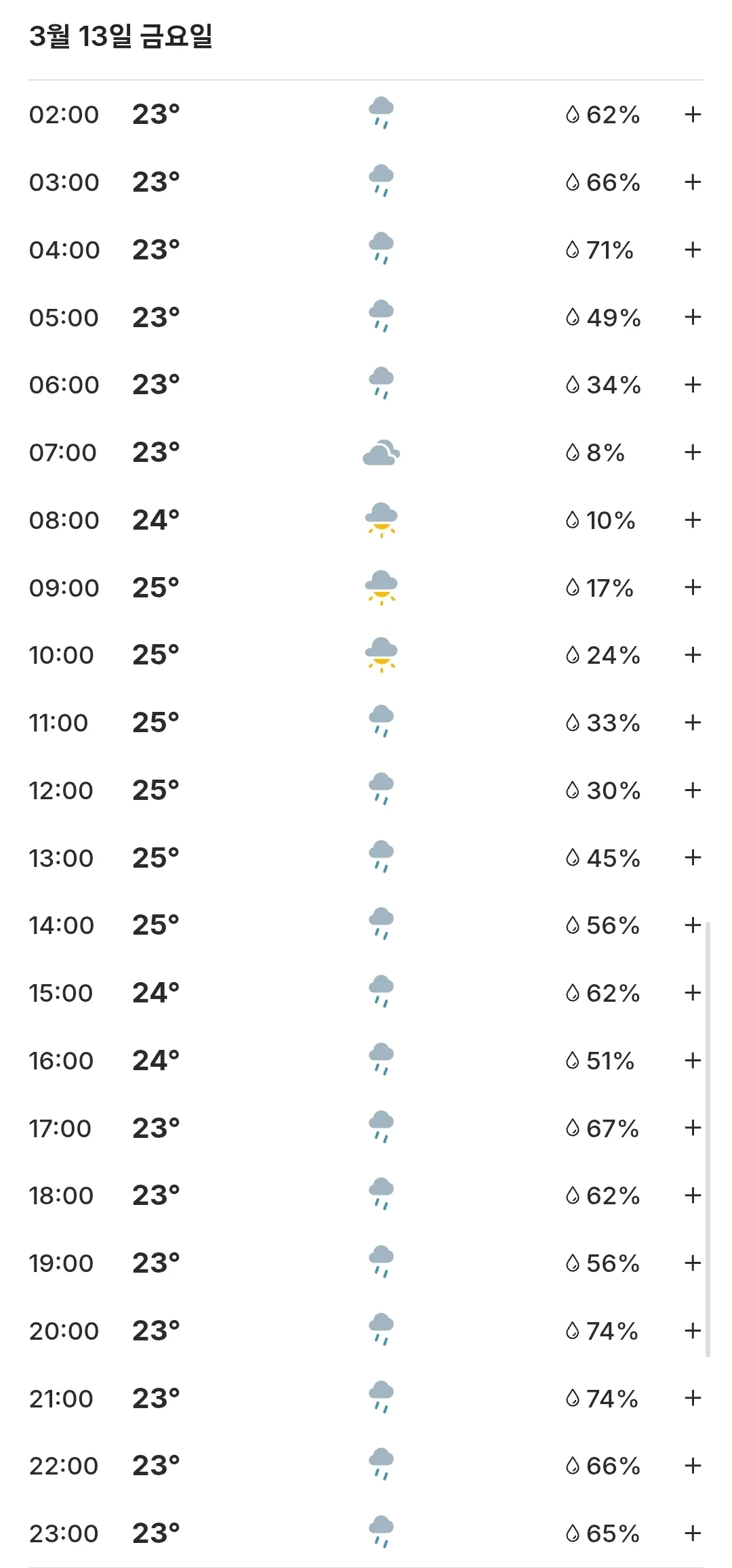The width and height of the screenshot is (732, 1568).
Task: Expand the 23:00 forecast details
Action: tap(692, 1533)
